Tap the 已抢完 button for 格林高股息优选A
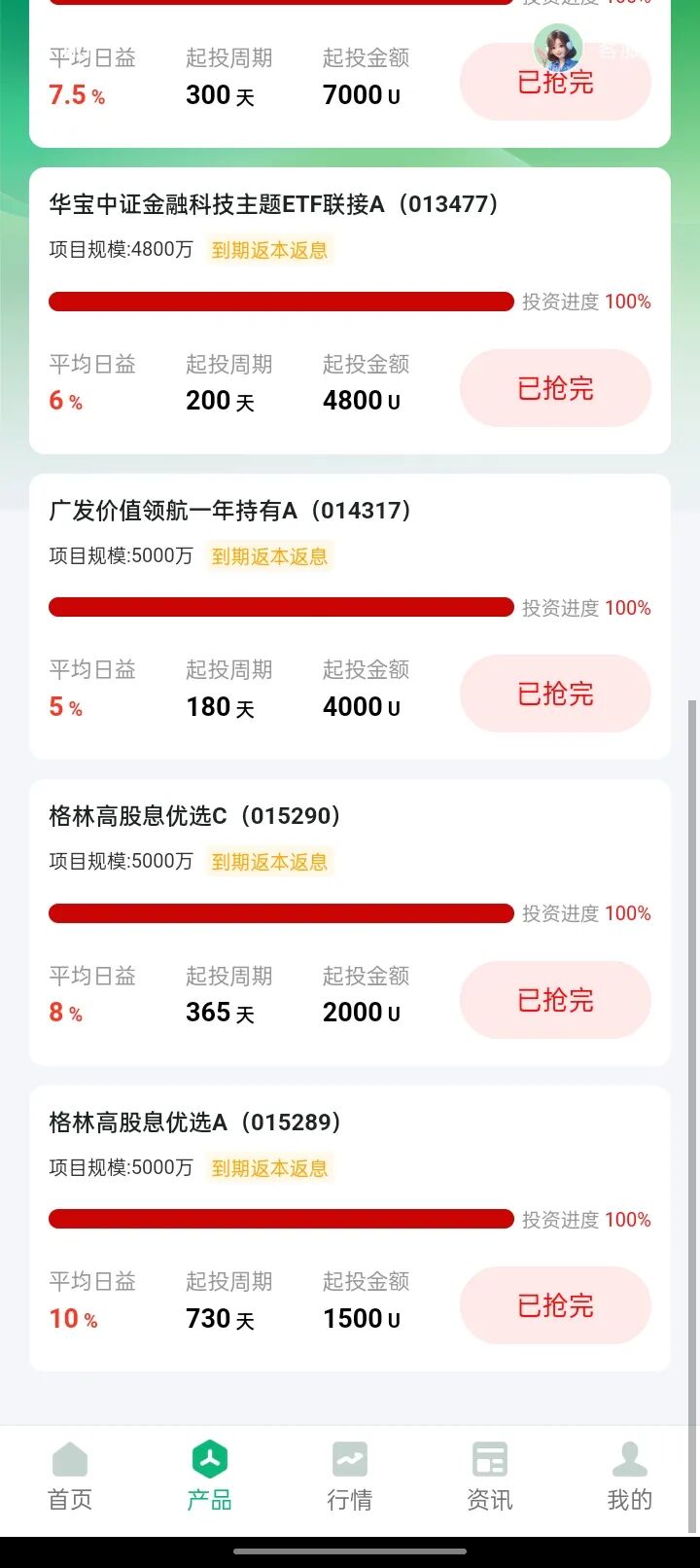The image size is (700, 1568). click(555, 1305)
